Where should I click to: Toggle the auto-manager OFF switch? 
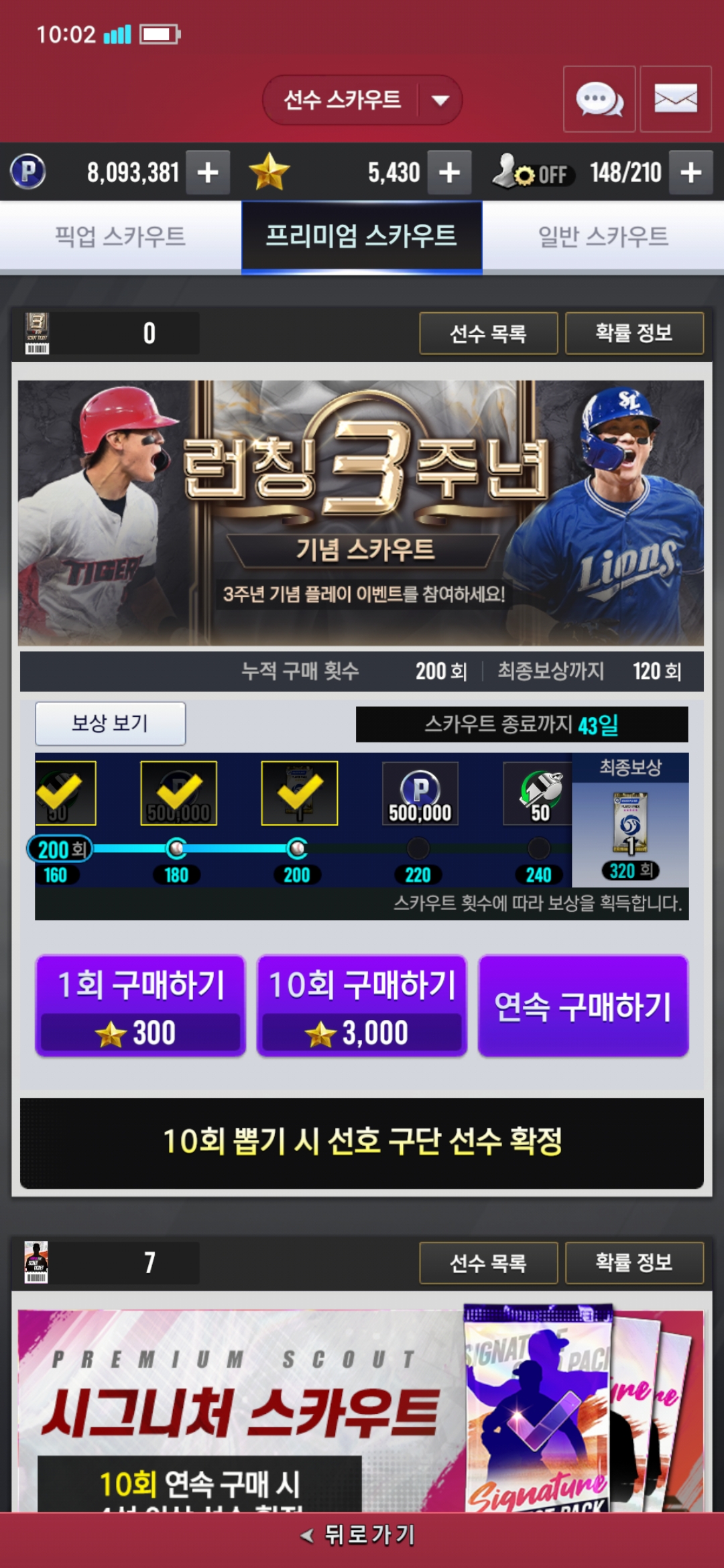tap(533, 172)
